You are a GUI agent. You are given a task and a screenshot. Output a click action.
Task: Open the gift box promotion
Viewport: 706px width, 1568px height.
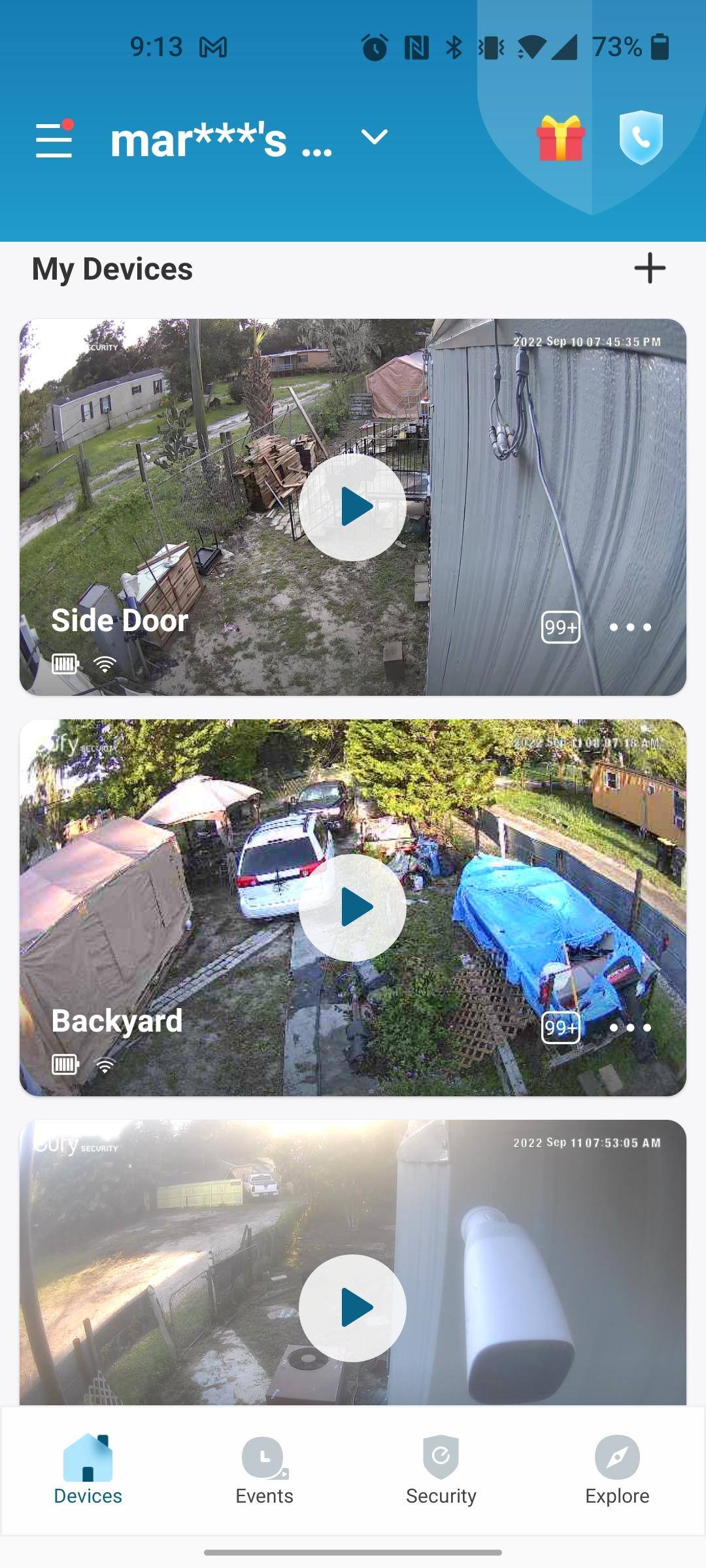(x=560, y=138)
